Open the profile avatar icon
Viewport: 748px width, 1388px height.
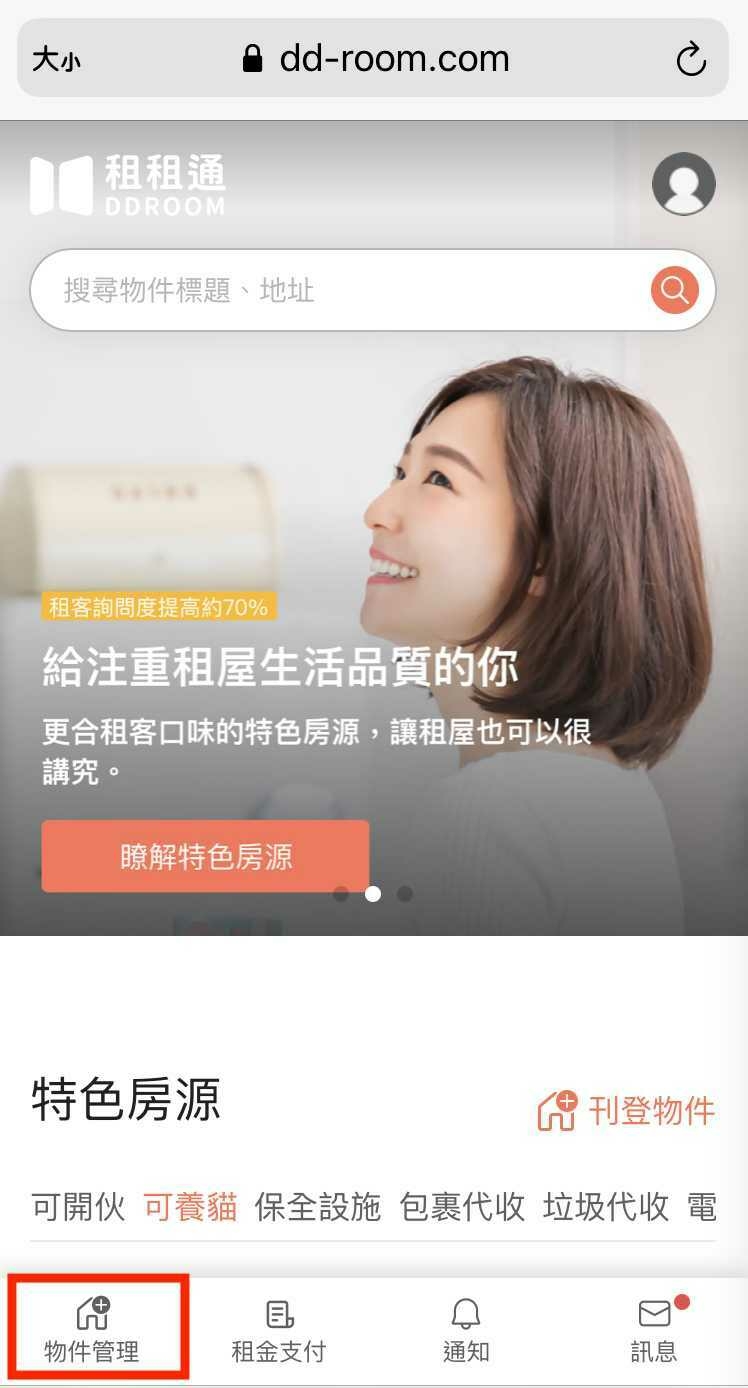[x=684, y=184]
